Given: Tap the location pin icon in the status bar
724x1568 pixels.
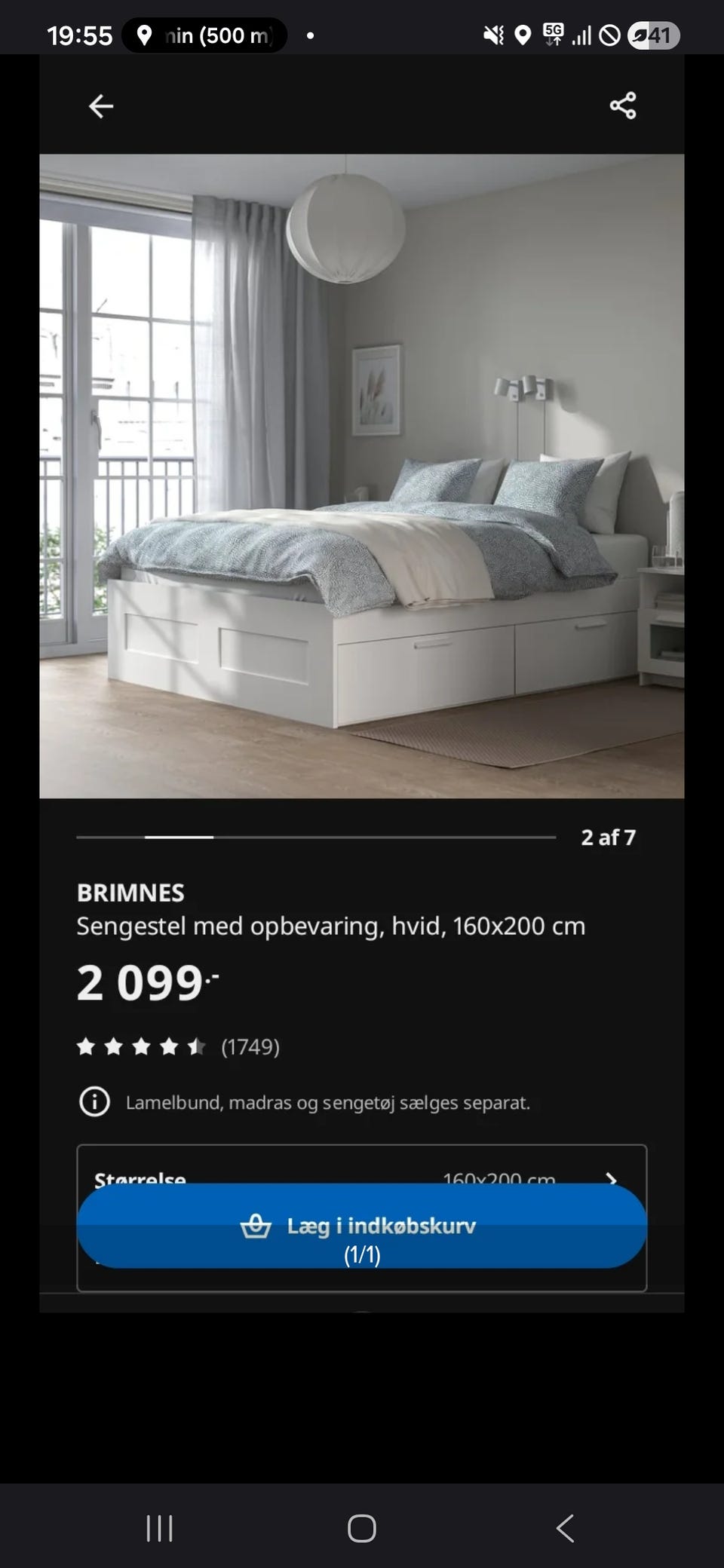Looking at the screenshot, I should (x=521, y=33).
